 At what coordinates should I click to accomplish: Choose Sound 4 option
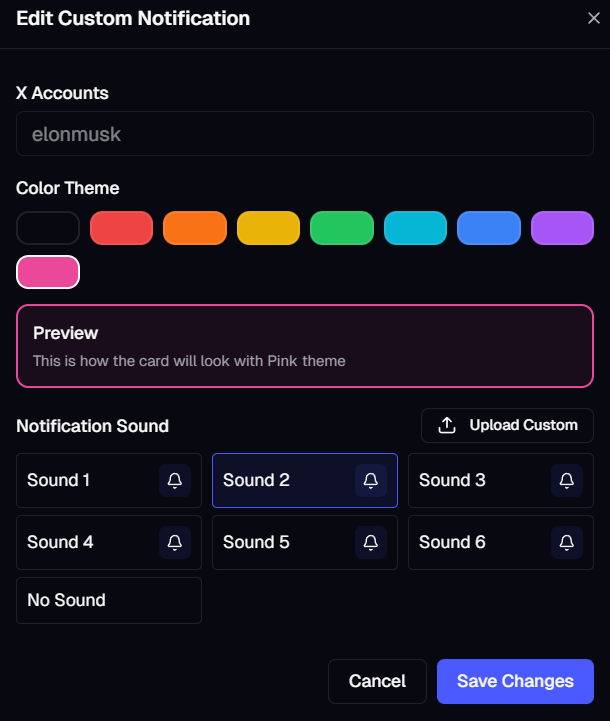click(109, 543)
